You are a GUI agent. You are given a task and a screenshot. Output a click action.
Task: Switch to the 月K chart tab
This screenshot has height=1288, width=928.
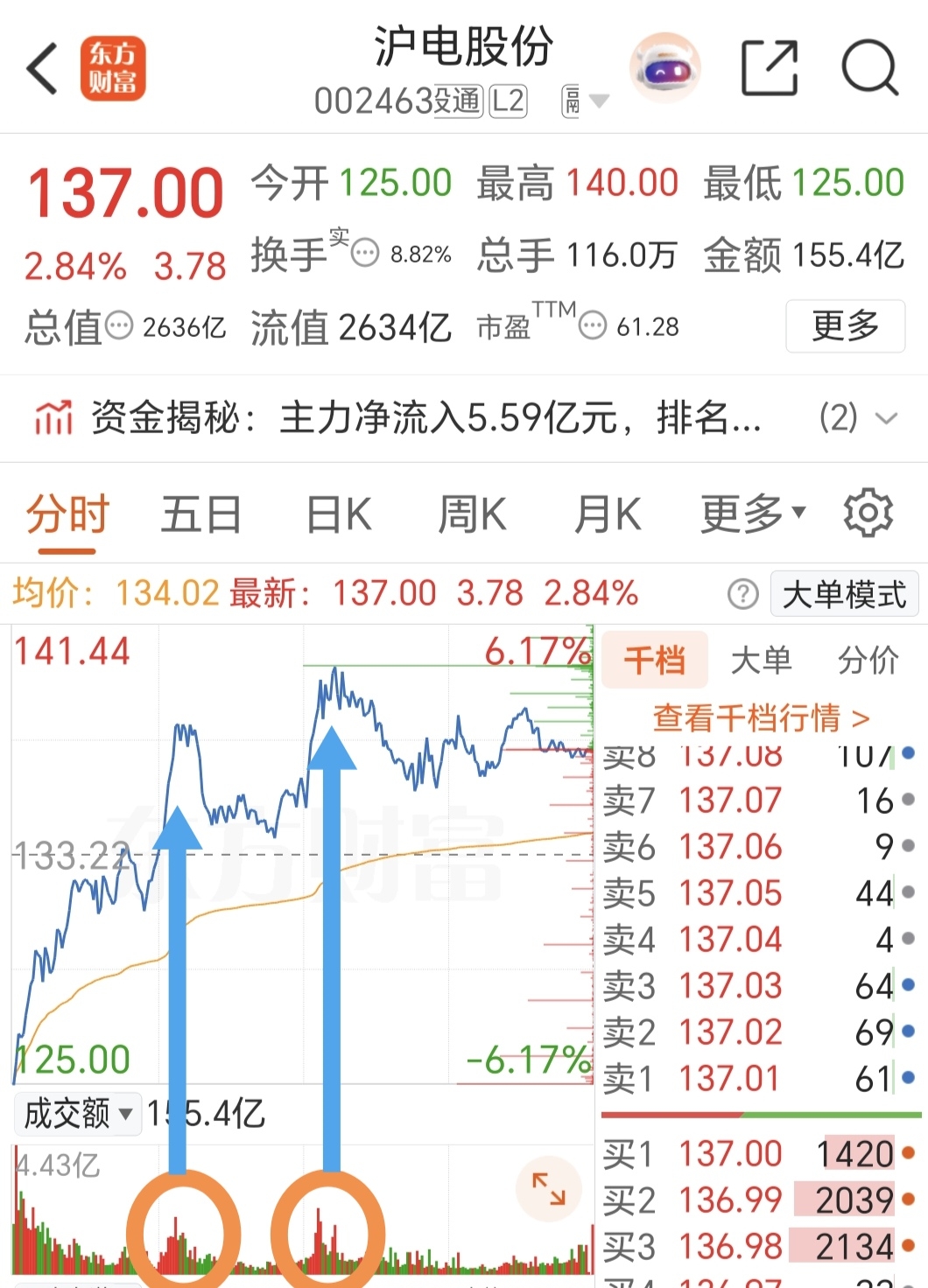point(608,514)
